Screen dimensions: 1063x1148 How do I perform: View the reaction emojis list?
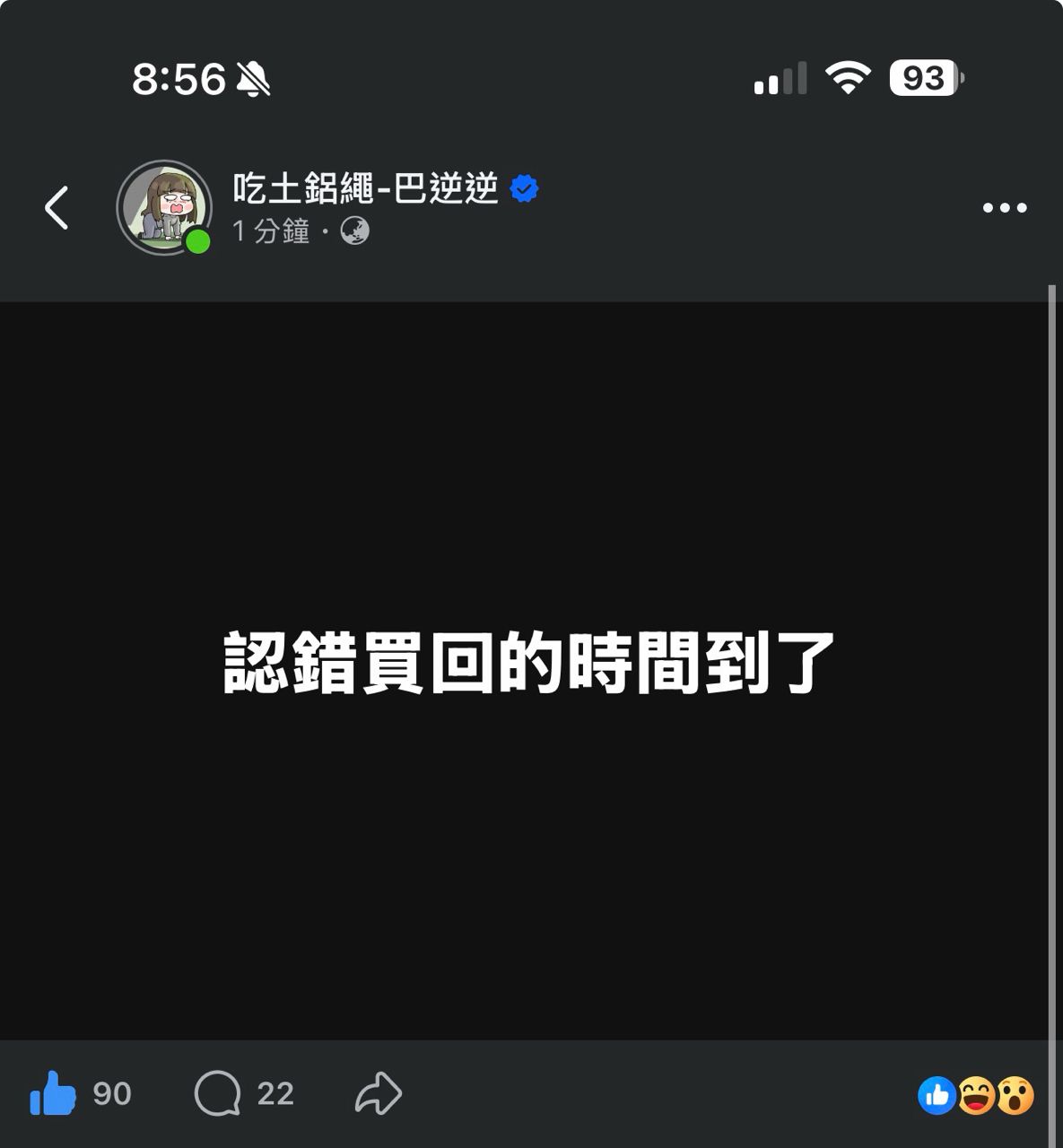(x=976, y=1095)
